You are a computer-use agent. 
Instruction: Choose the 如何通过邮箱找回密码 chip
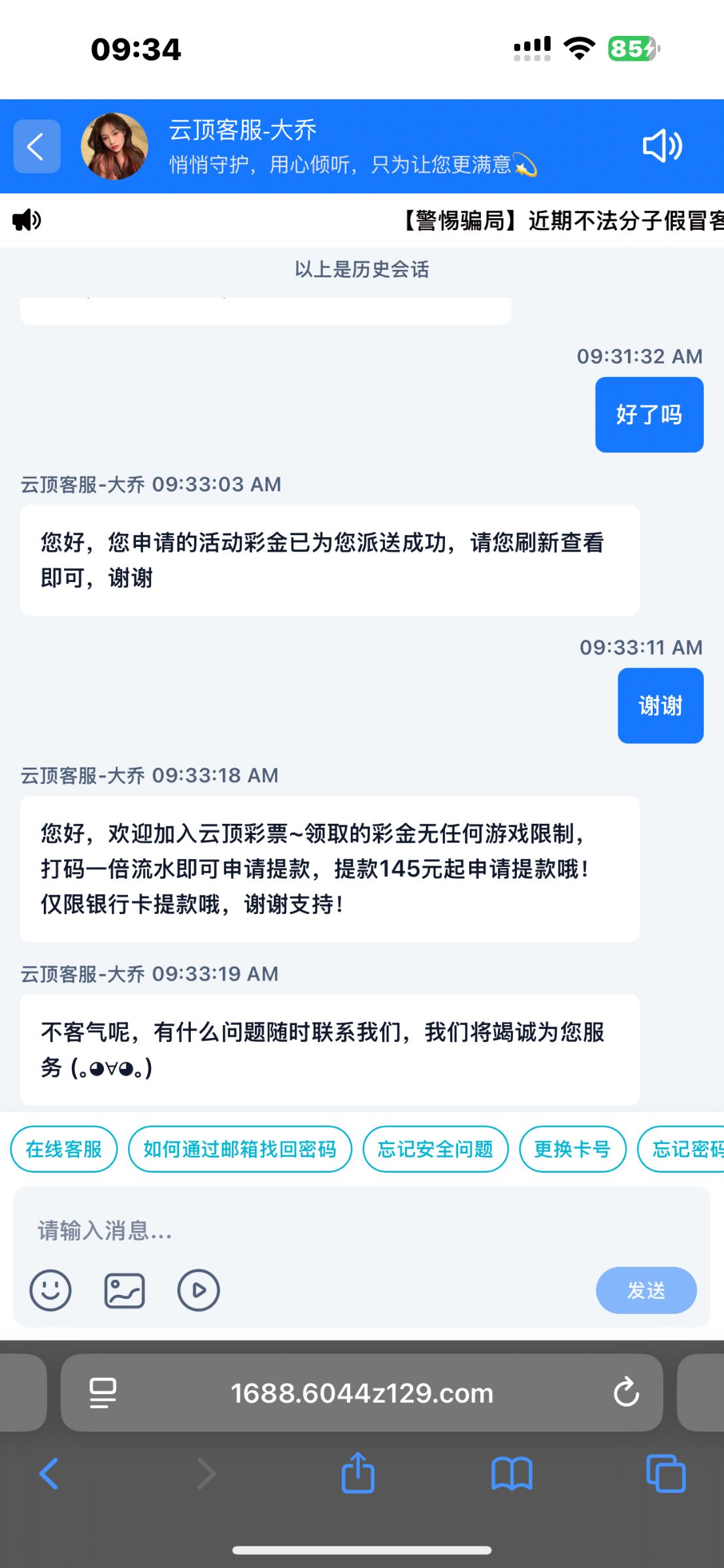[x=240, y=1149]
